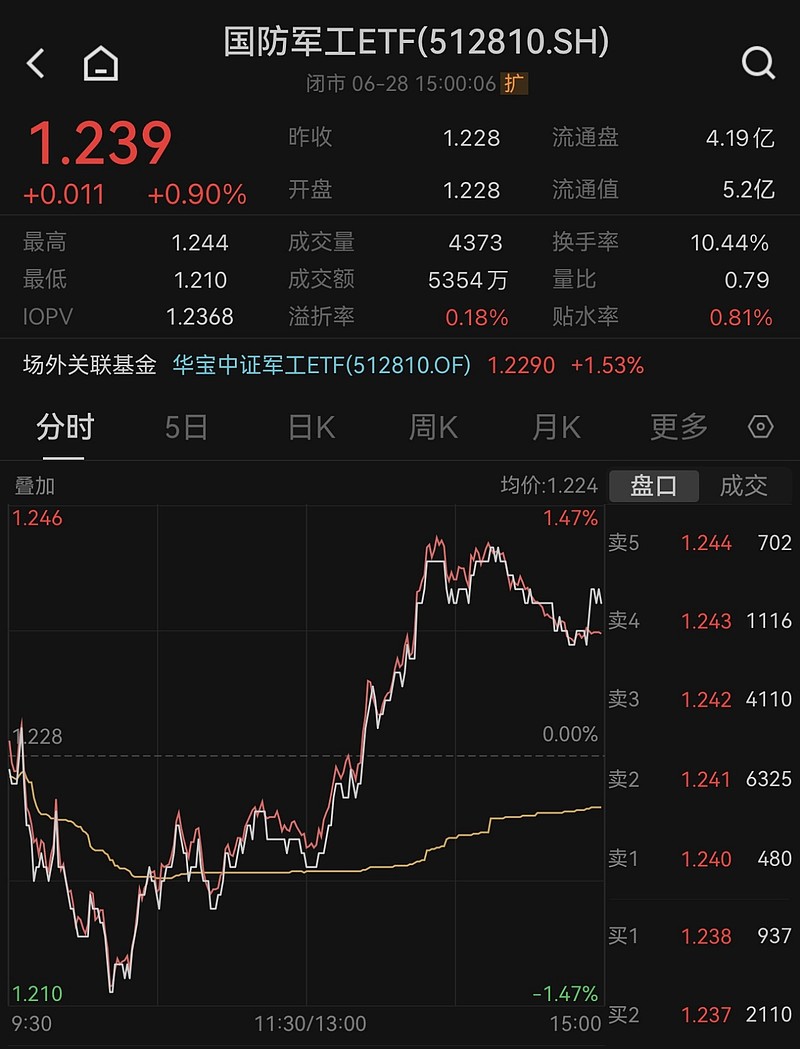This screenshot has height=1049, width=800.
Task: Open the 日K daily candlestick view
Action: point(309,426)
